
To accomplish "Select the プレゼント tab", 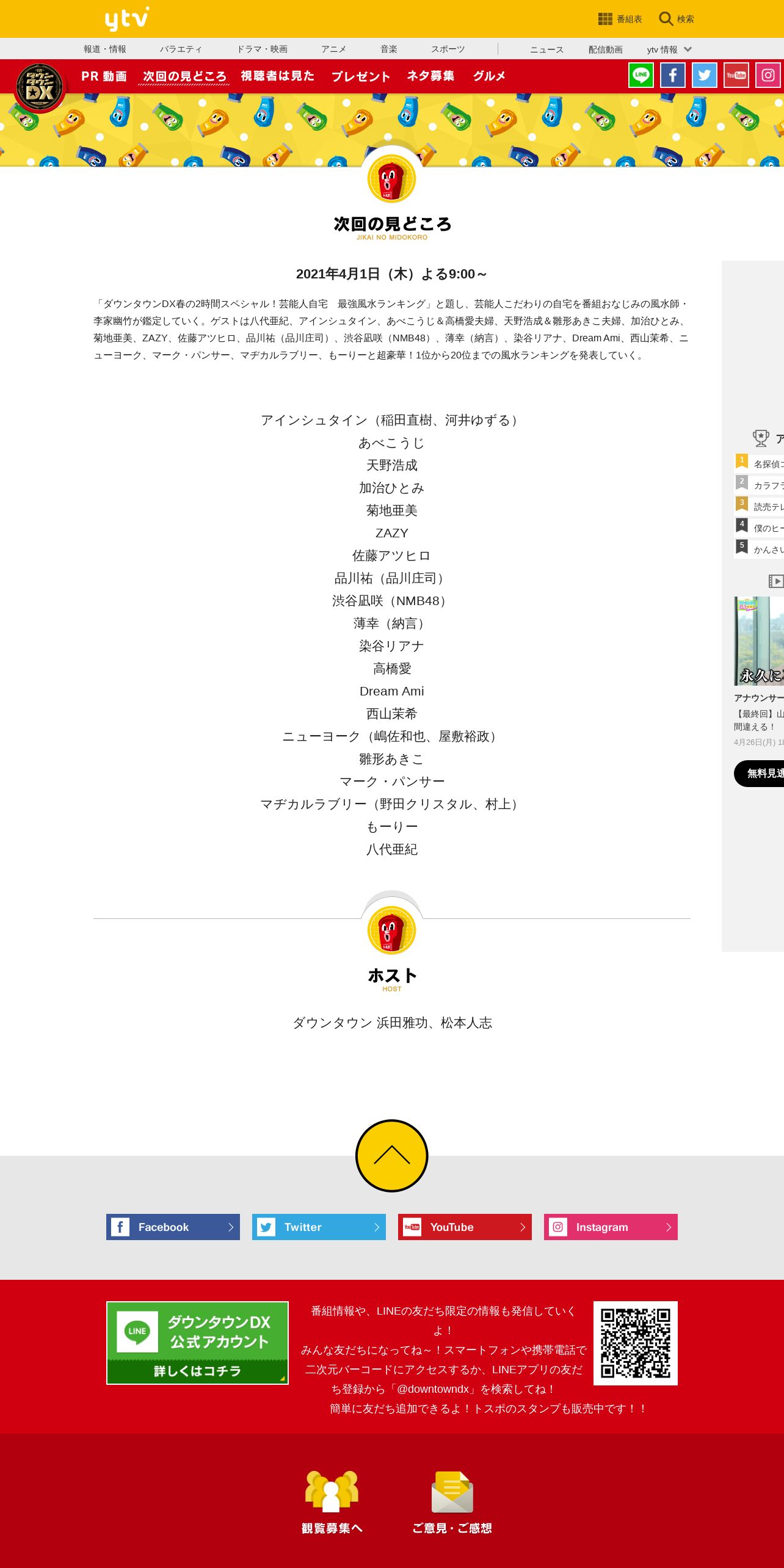I will (x=360, y=76).
